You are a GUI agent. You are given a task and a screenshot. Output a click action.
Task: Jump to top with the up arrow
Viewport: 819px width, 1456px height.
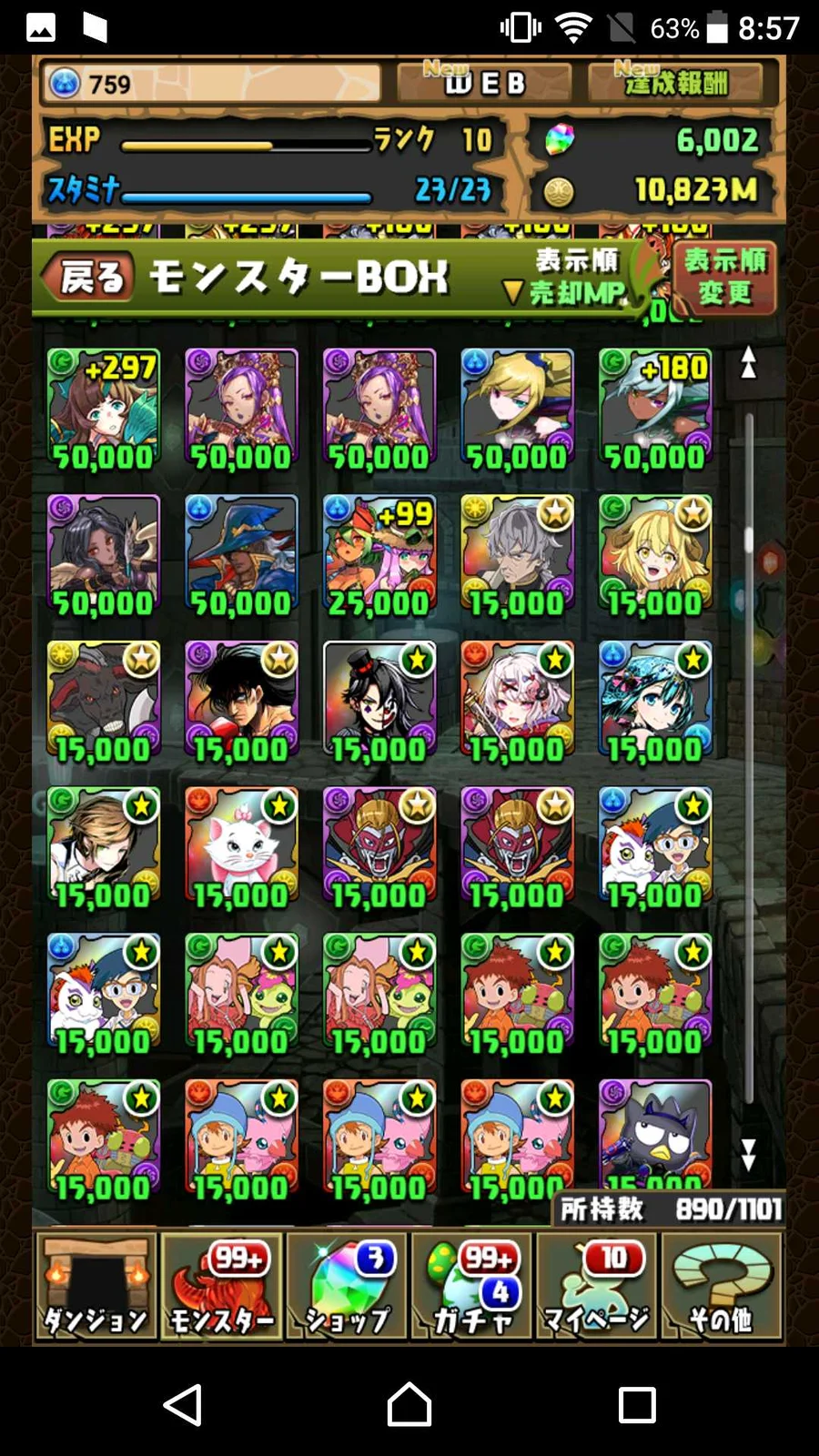tap(748, 362)
